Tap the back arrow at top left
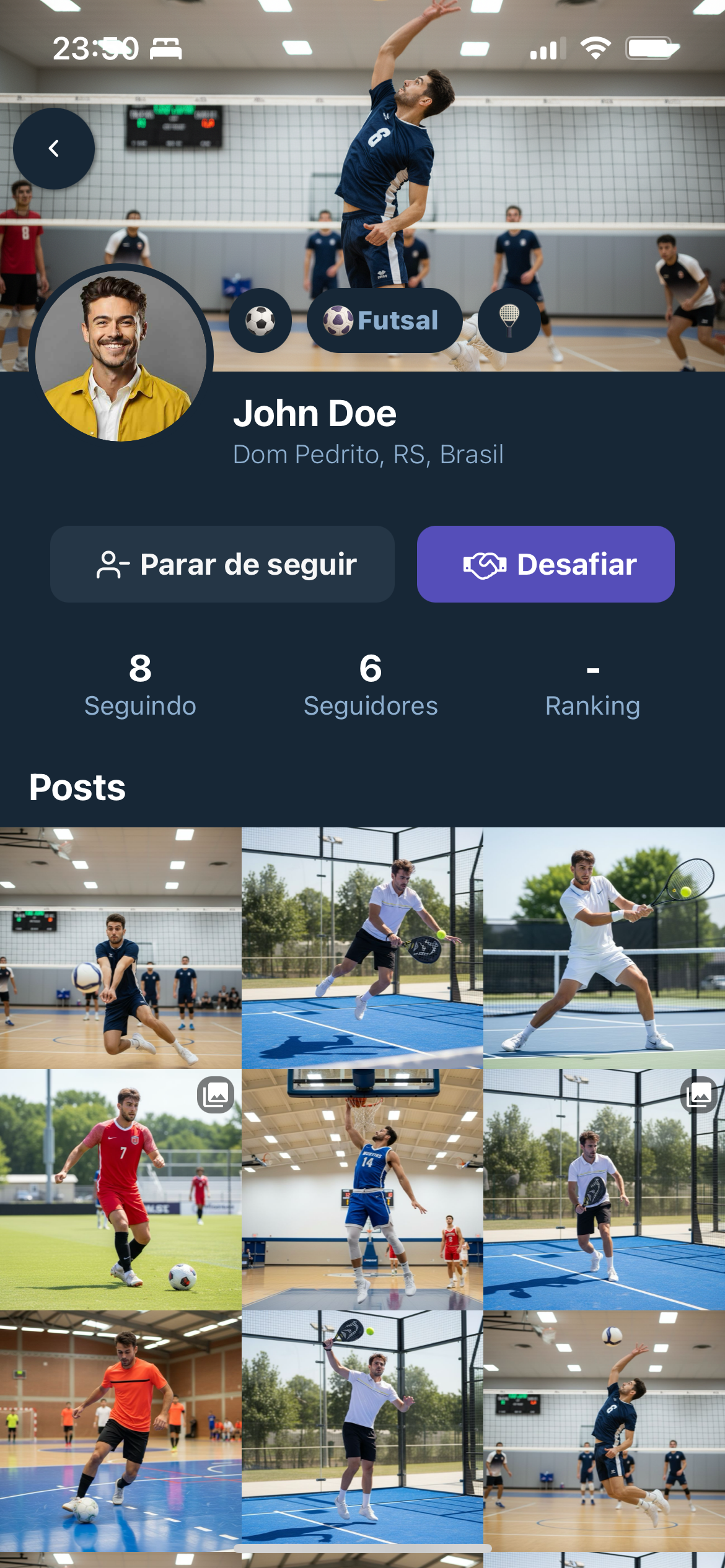This screenshot has height=1568, width=725. [56, 147]
